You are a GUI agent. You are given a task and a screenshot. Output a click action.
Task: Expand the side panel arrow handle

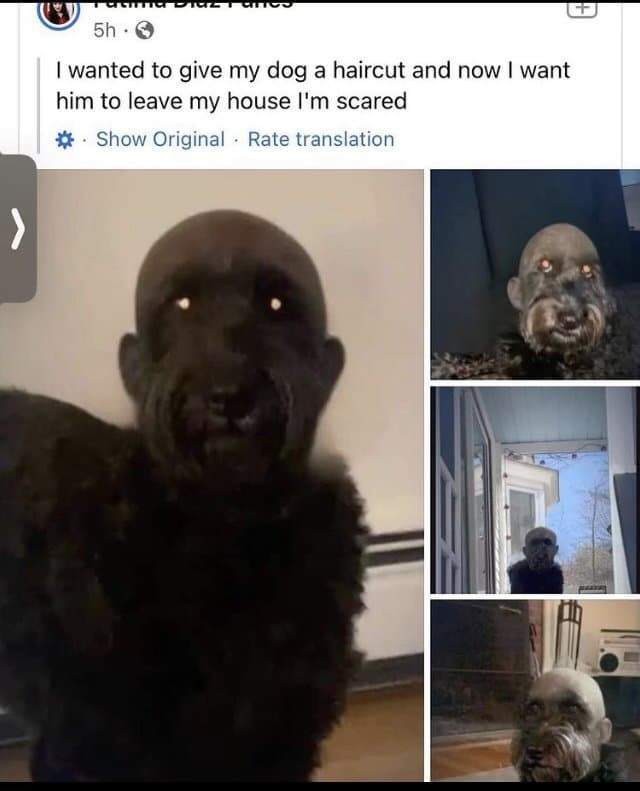tap(16, 230)
